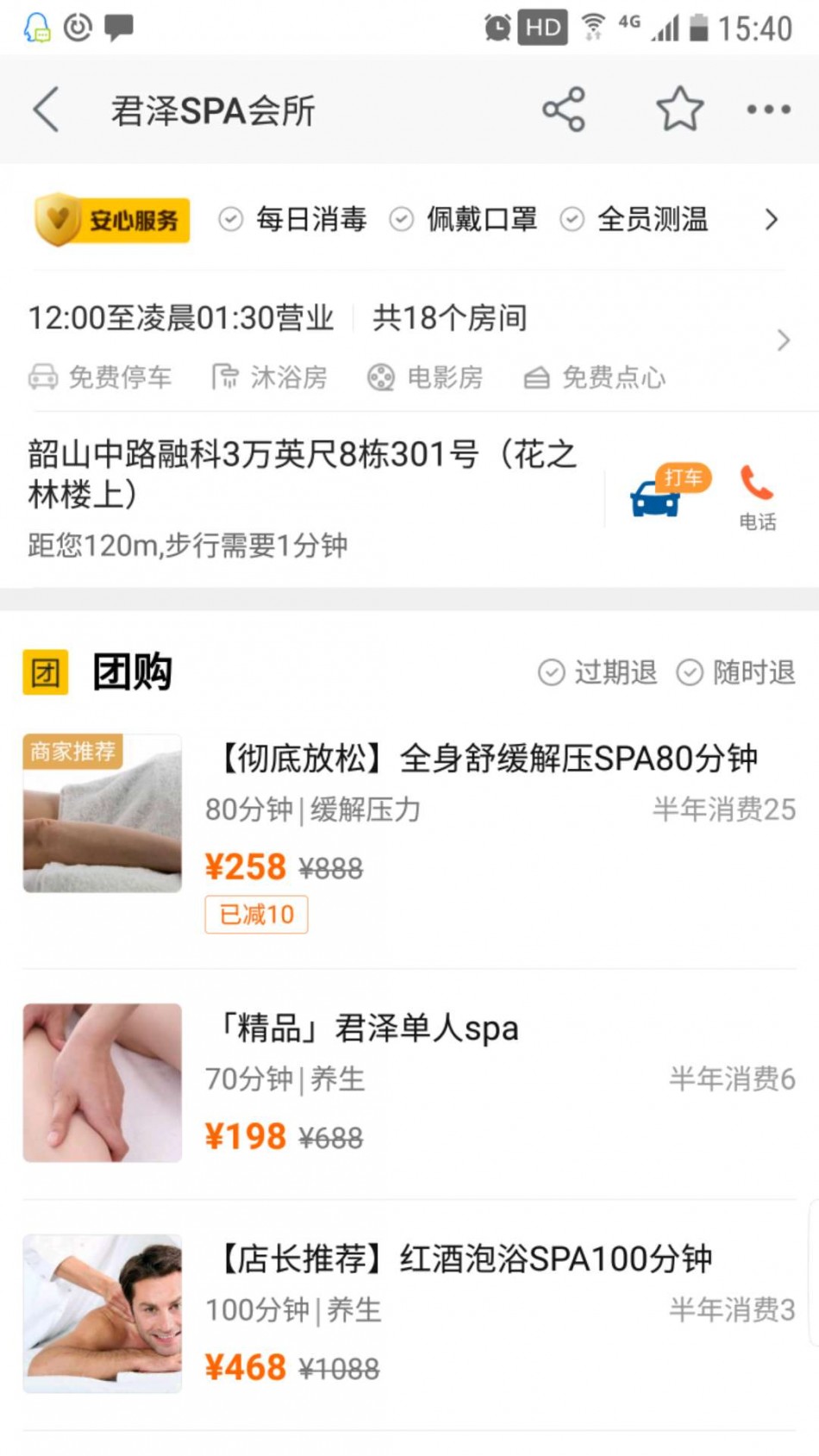
Task: Call the shop via 电话
Action: pyautogui.click(x=757, y=497)
